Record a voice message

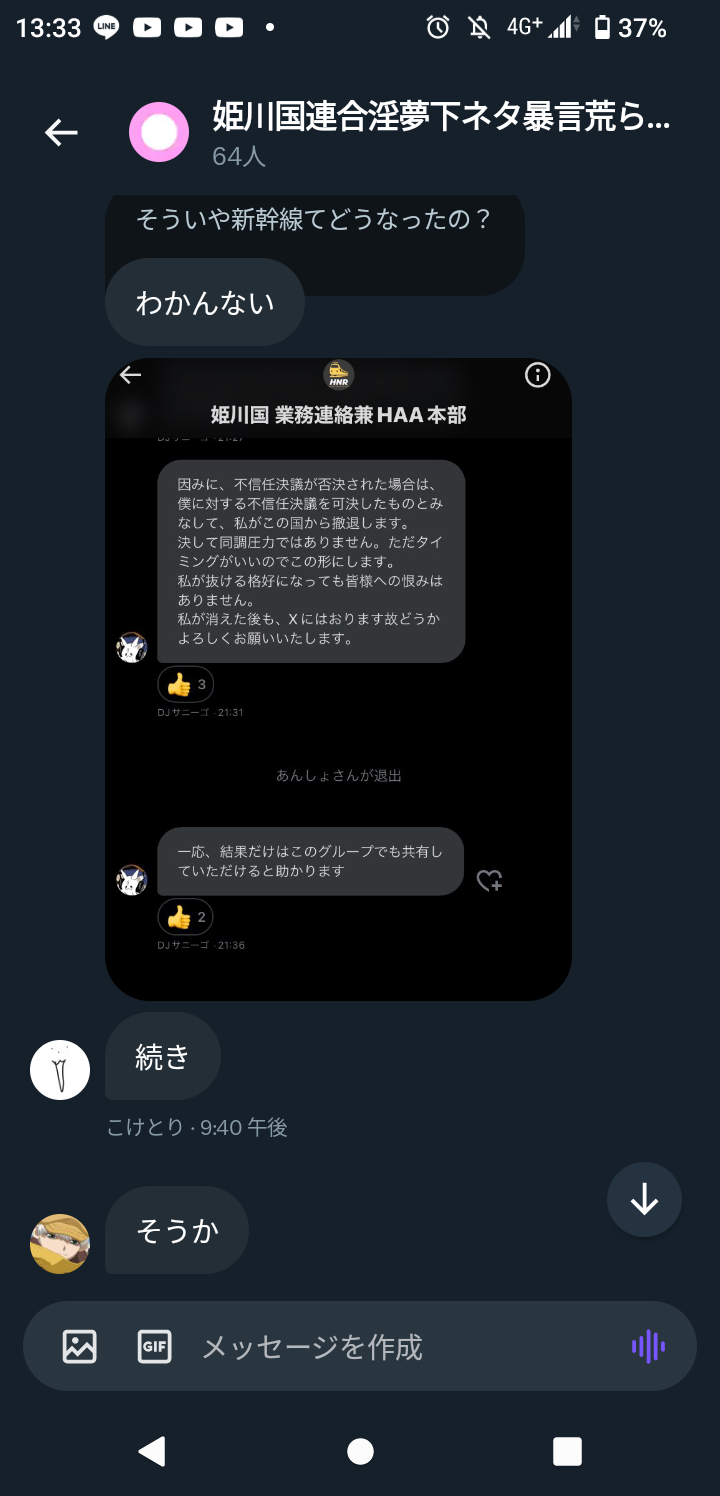(x=648, y=1346)
